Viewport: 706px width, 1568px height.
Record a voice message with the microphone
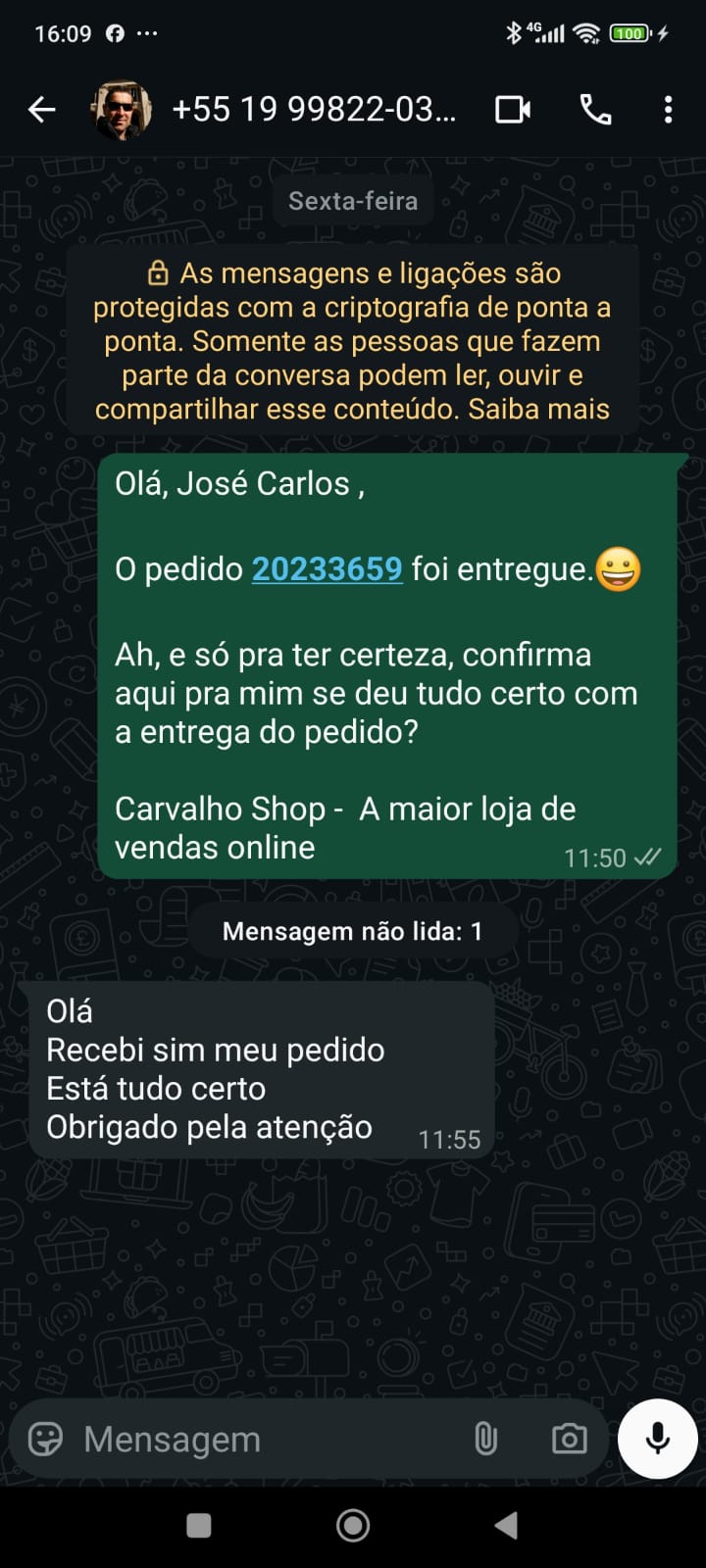[x=658, y=1438]
